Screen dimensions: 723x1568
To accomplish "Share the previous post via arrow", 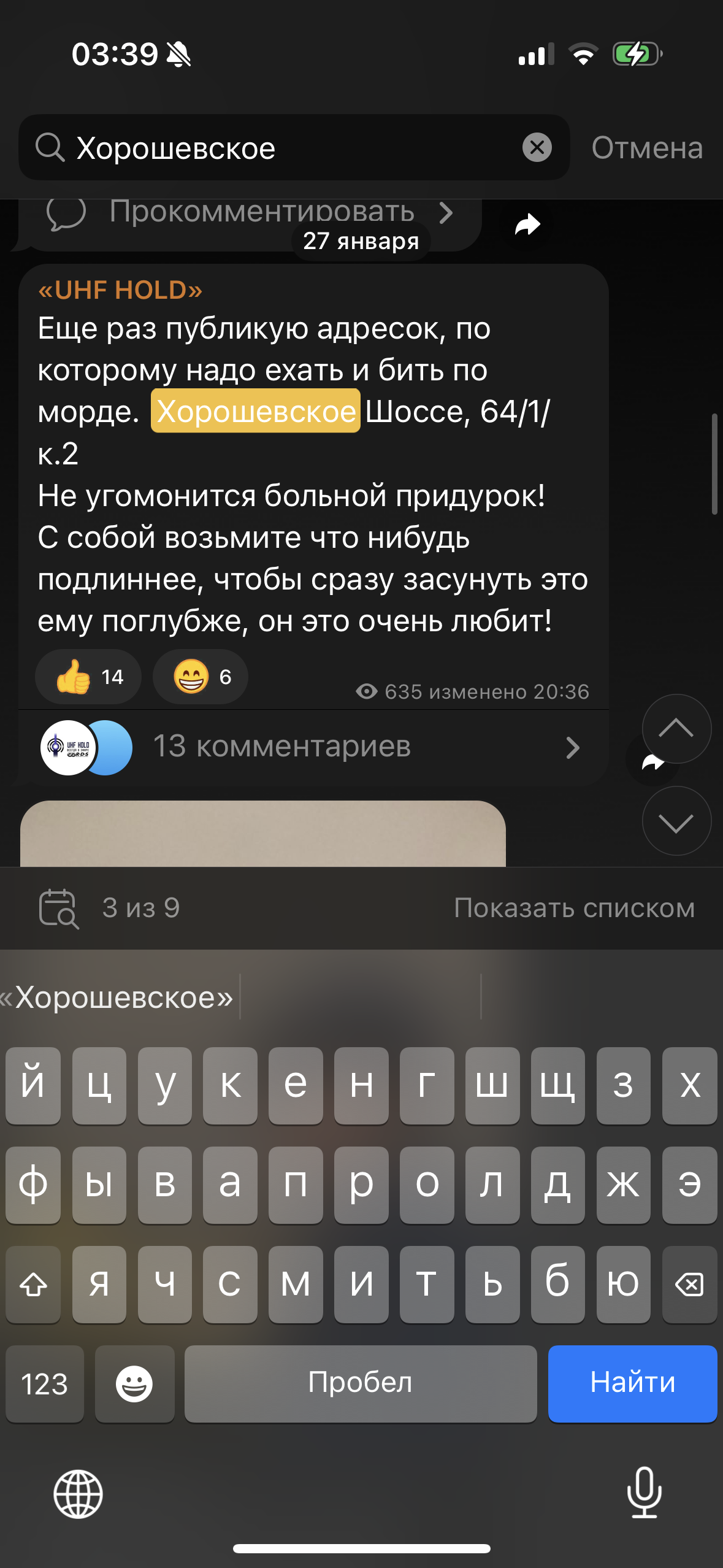I will tap(527, 225).
